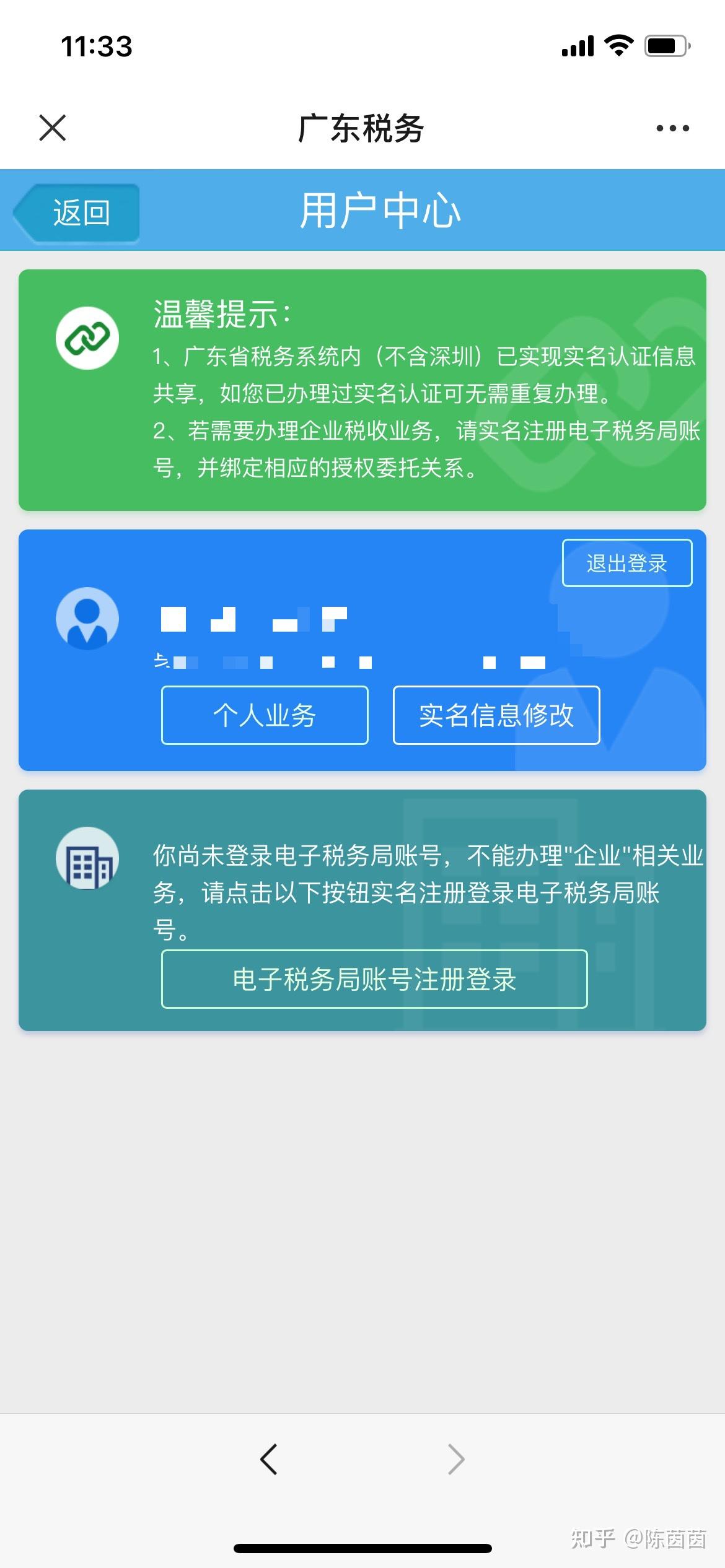This screenshot has width=725, height=1568.
Task: Open 个人业务 personal services
Action: click(x=265, y=715)
